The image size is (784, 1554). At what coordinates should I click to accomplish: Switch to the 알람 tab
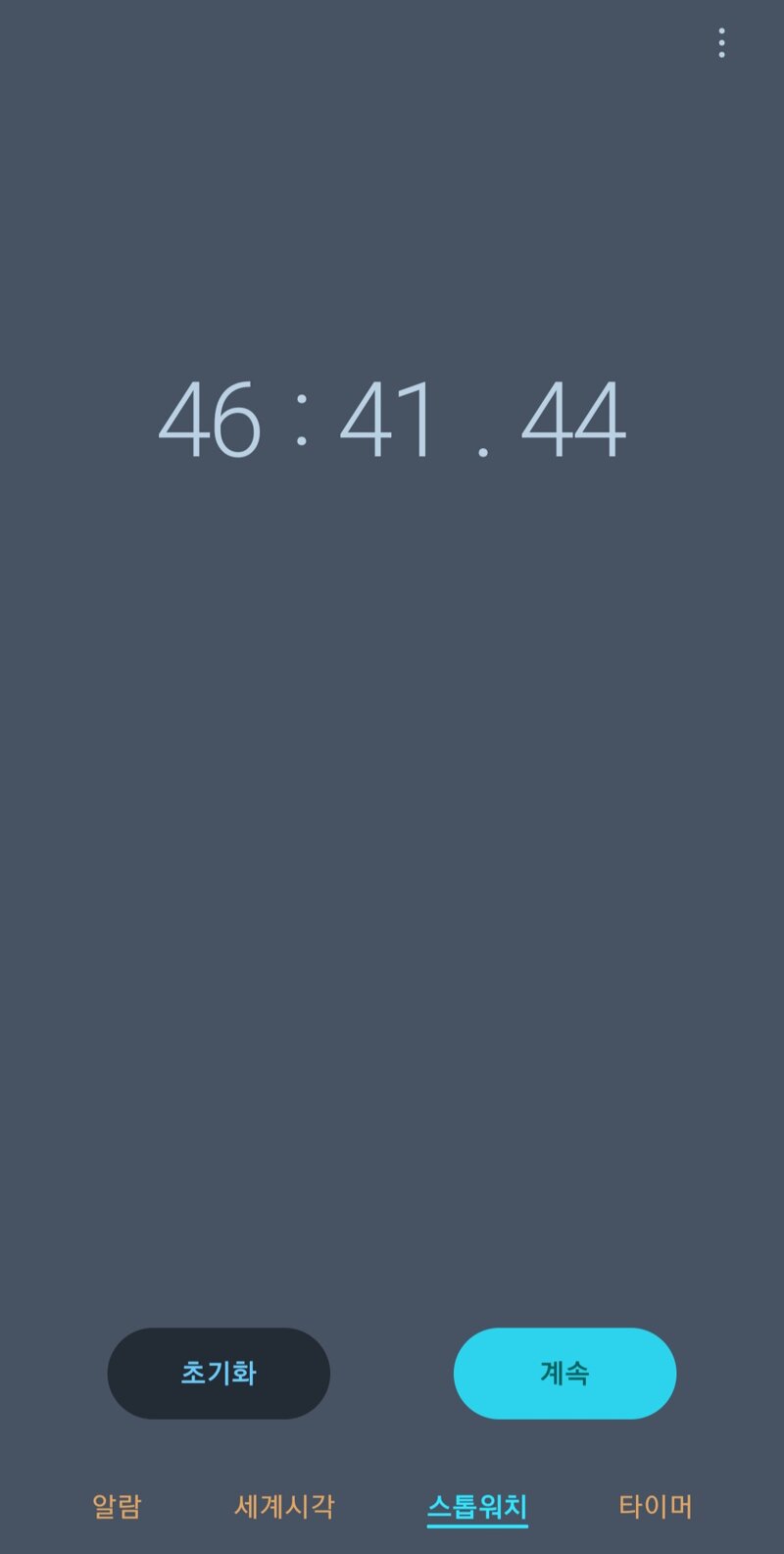point(117,1506)
